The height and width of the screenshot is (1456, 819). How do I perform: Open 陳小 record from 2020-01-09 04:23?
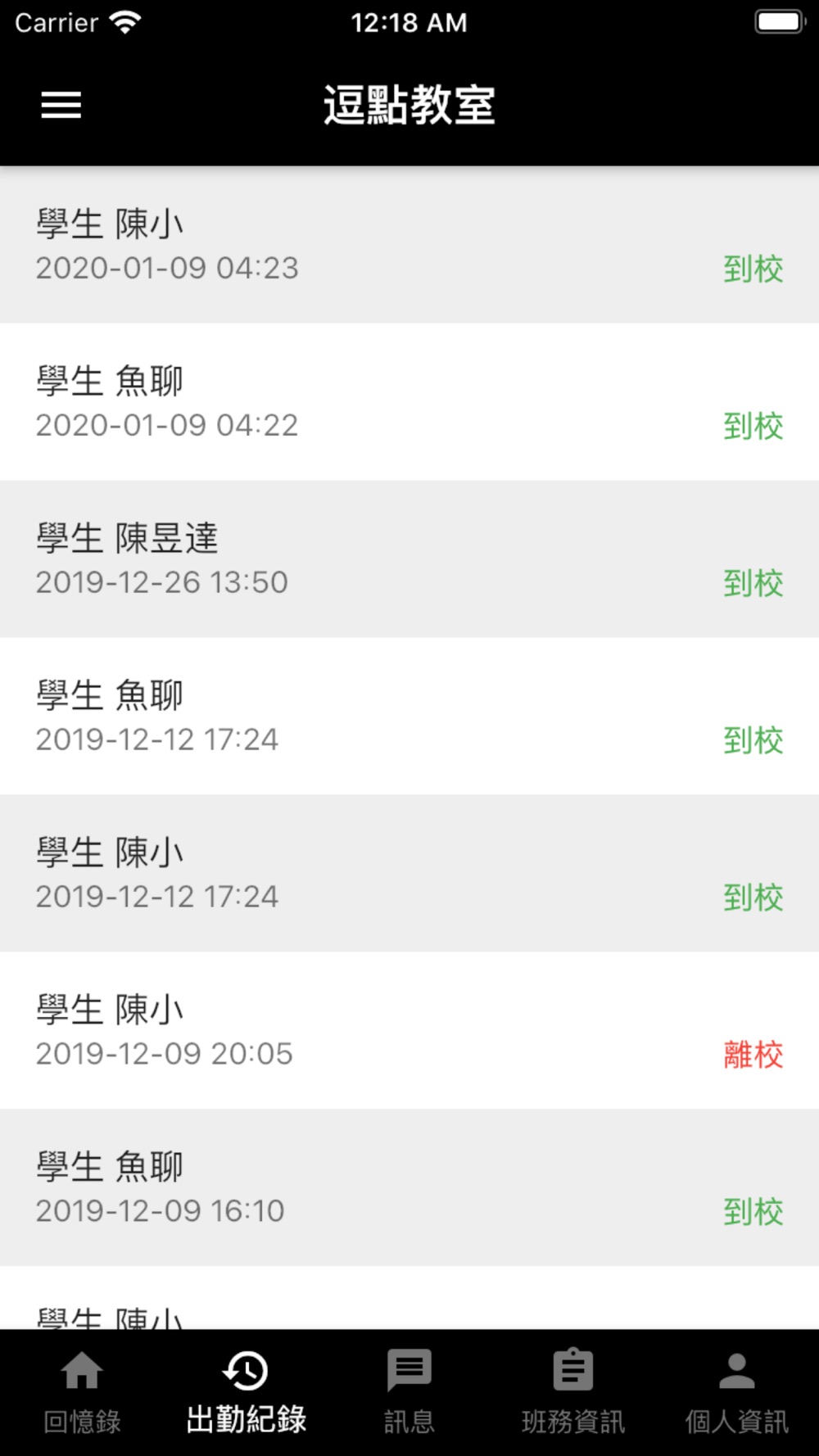(x=409, y=245)
